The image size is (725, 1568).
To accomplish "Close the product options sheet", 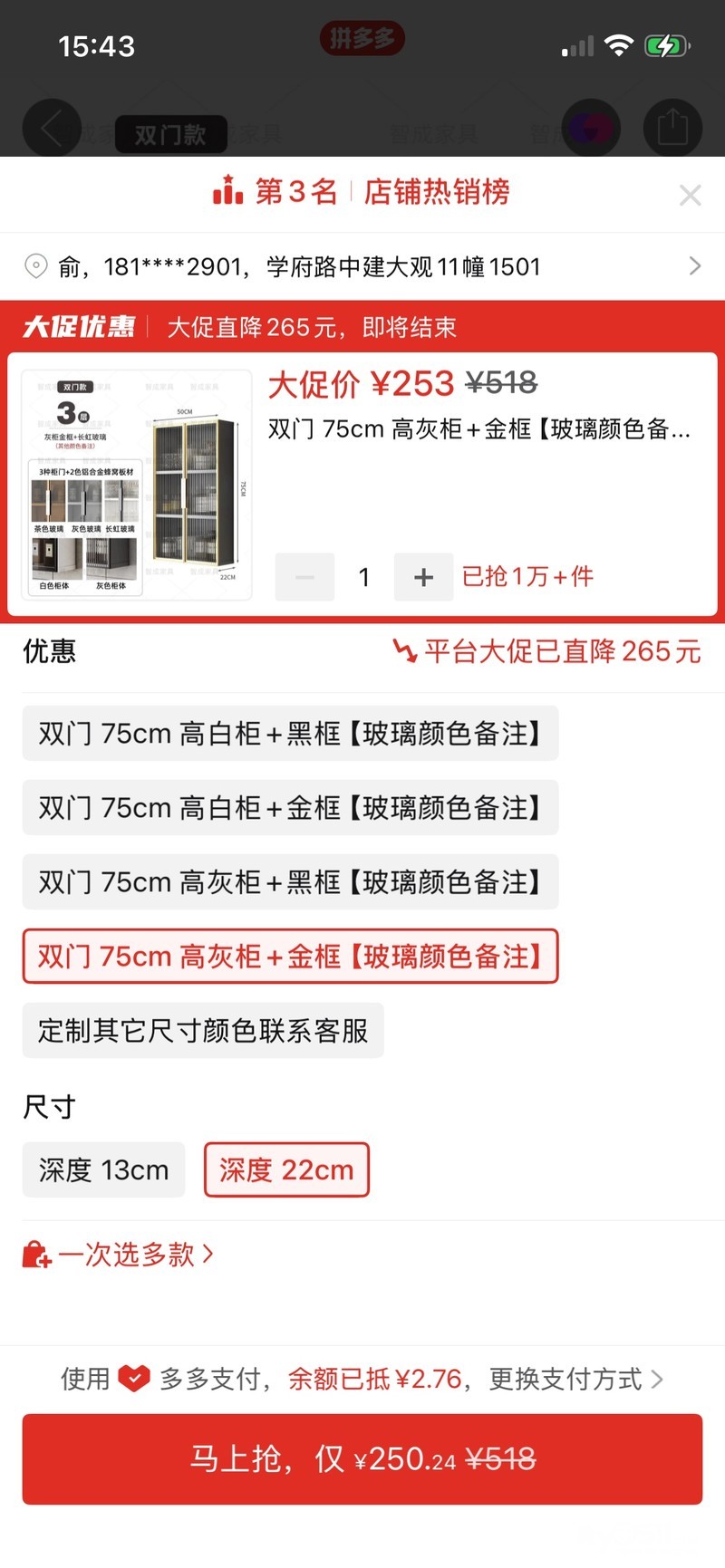I will [690, 195].
